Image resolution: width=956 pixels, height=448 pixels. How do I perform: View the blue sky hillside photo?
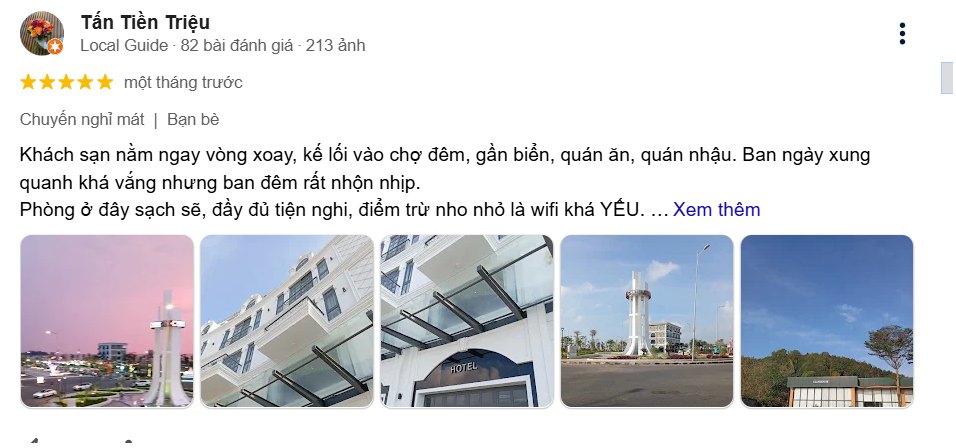827,321
